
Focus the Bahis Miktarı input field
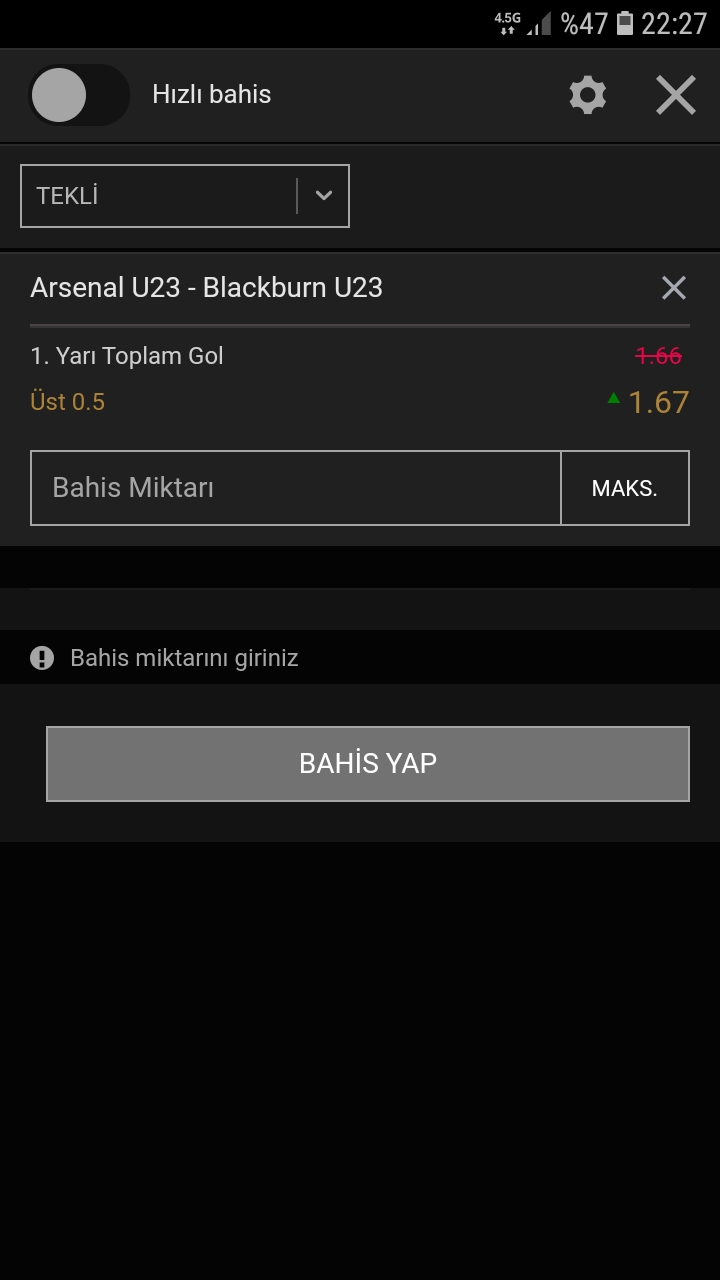[x=296, y=488]
